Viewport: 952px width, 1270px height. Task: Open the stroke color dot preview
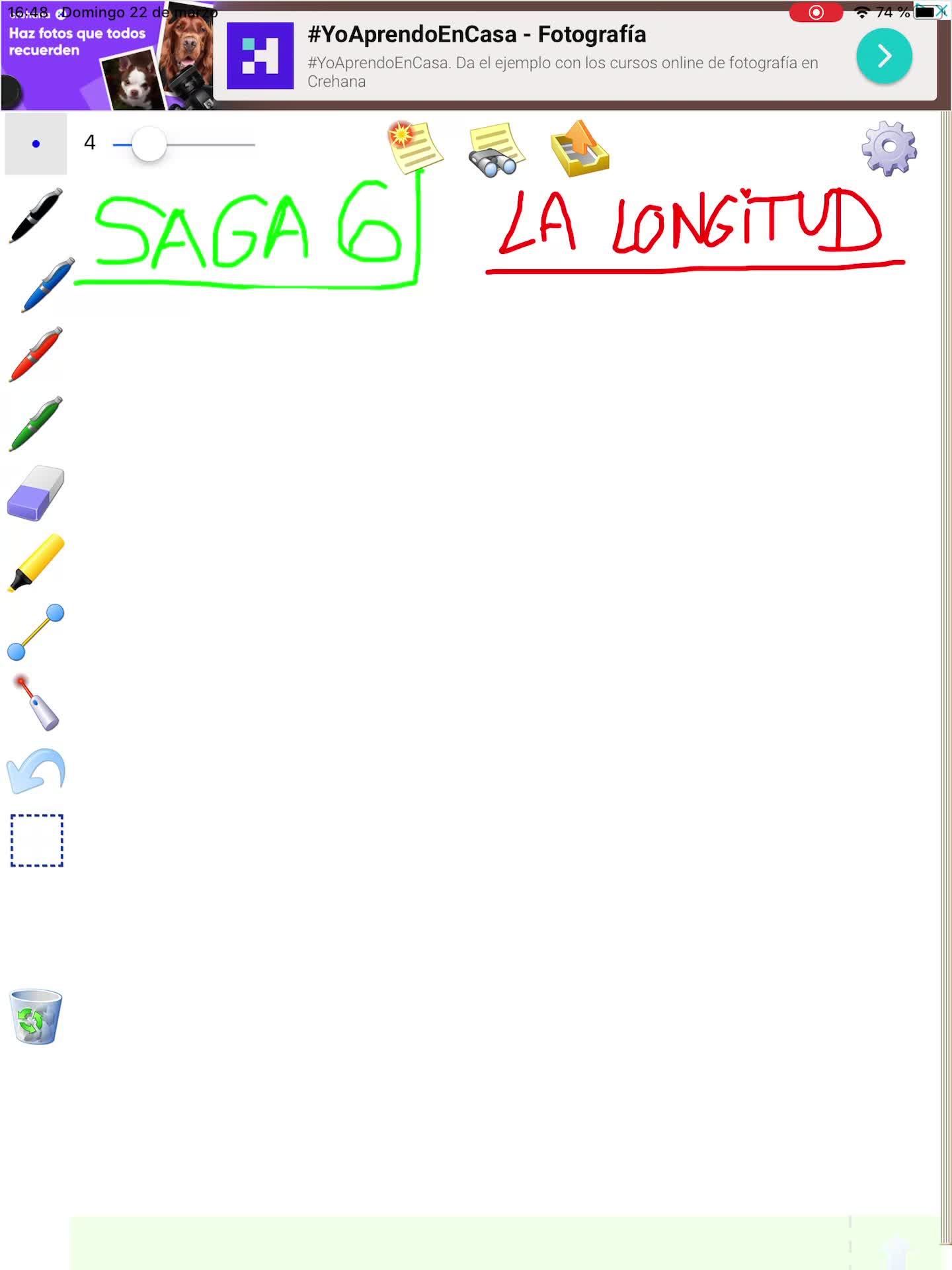(x=36, y=144)
